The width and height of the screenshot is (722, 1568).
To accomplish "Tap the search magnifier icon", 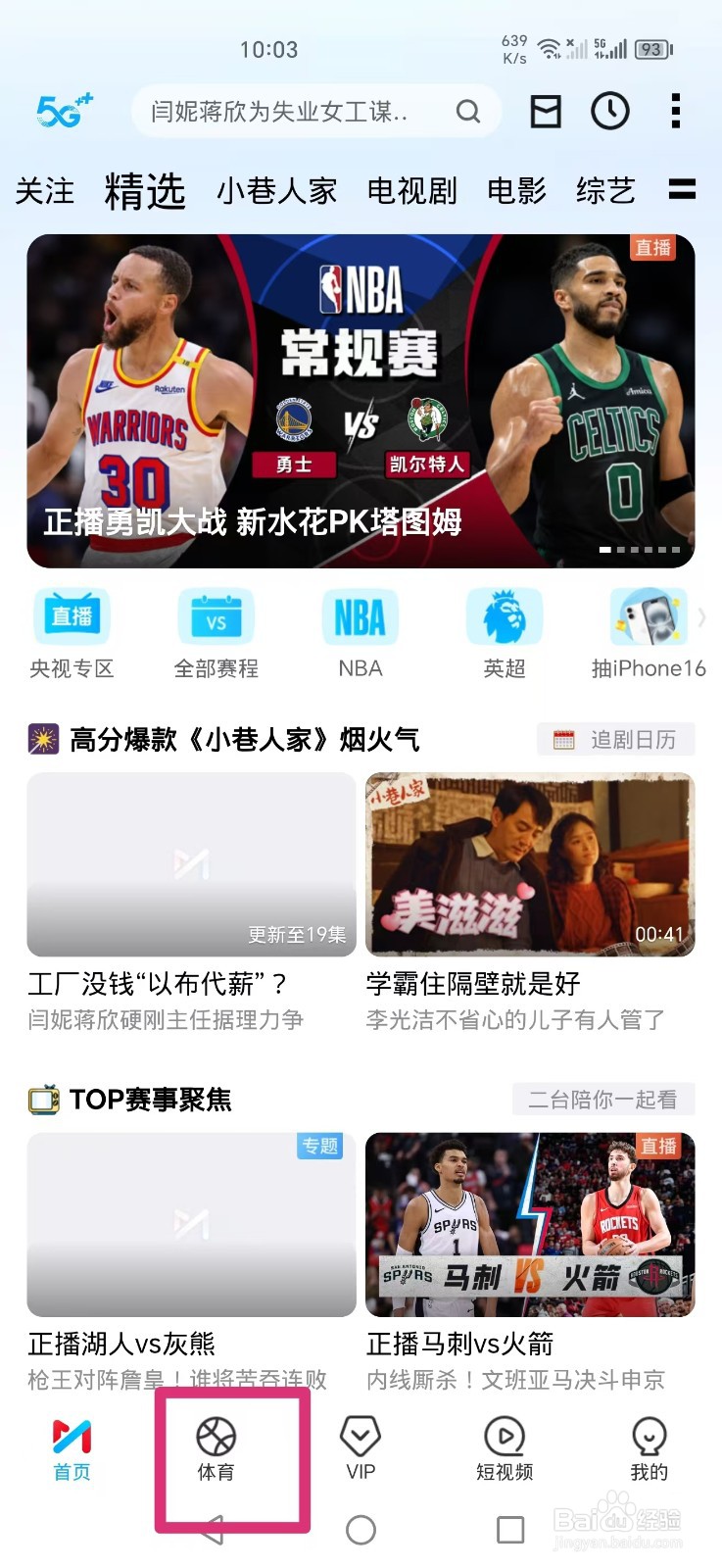I will (468, 112).
